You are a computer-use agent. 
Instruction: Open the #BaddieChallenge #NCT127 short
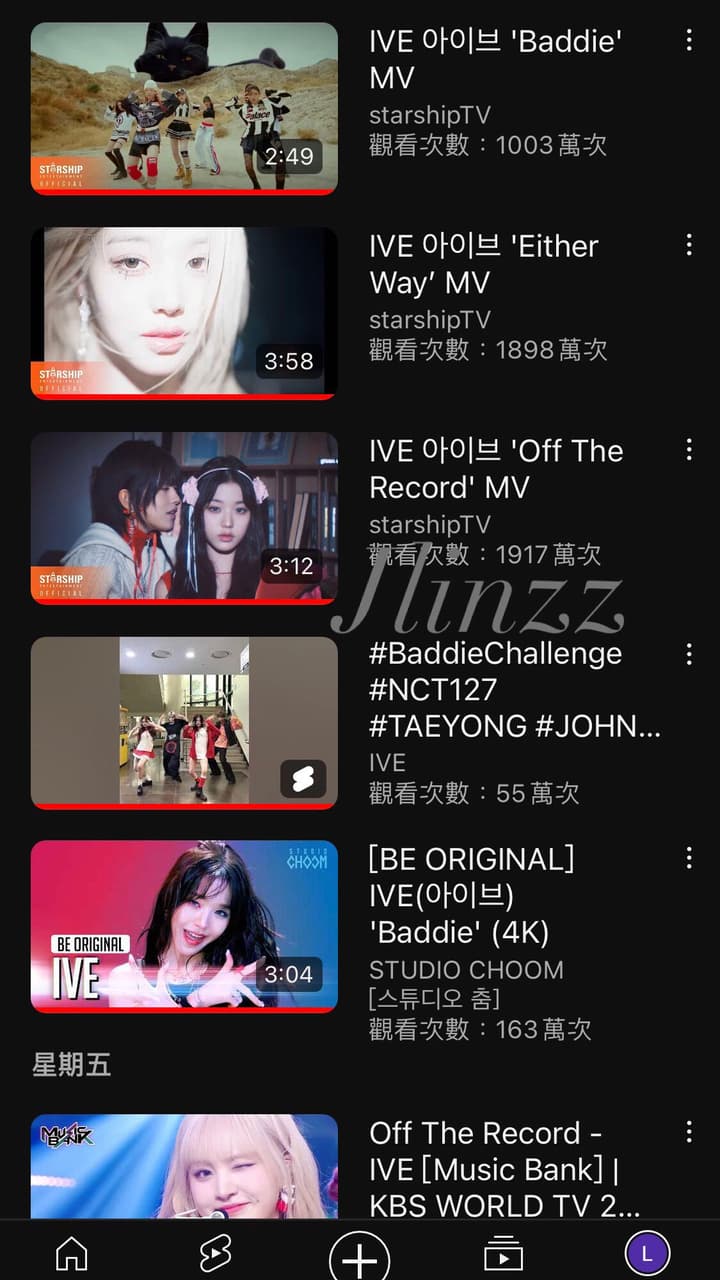click(x=184, y=721)
